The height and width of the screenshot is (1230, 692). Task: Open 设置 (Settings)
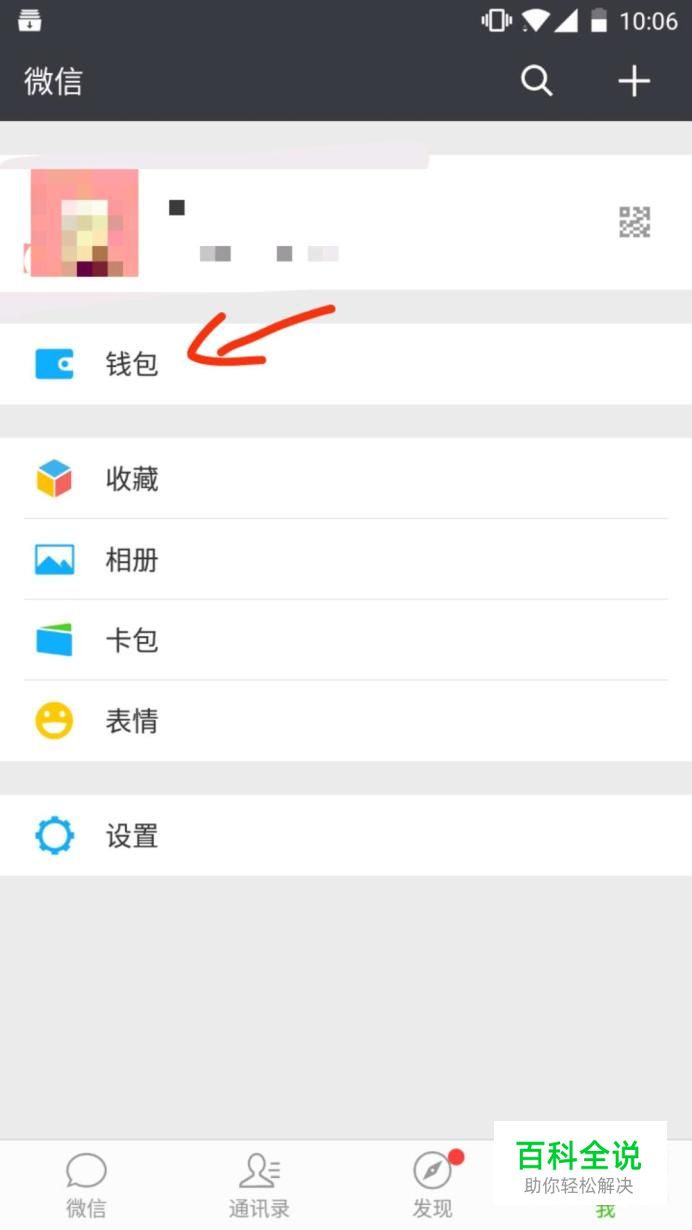(x=346, y=836)
